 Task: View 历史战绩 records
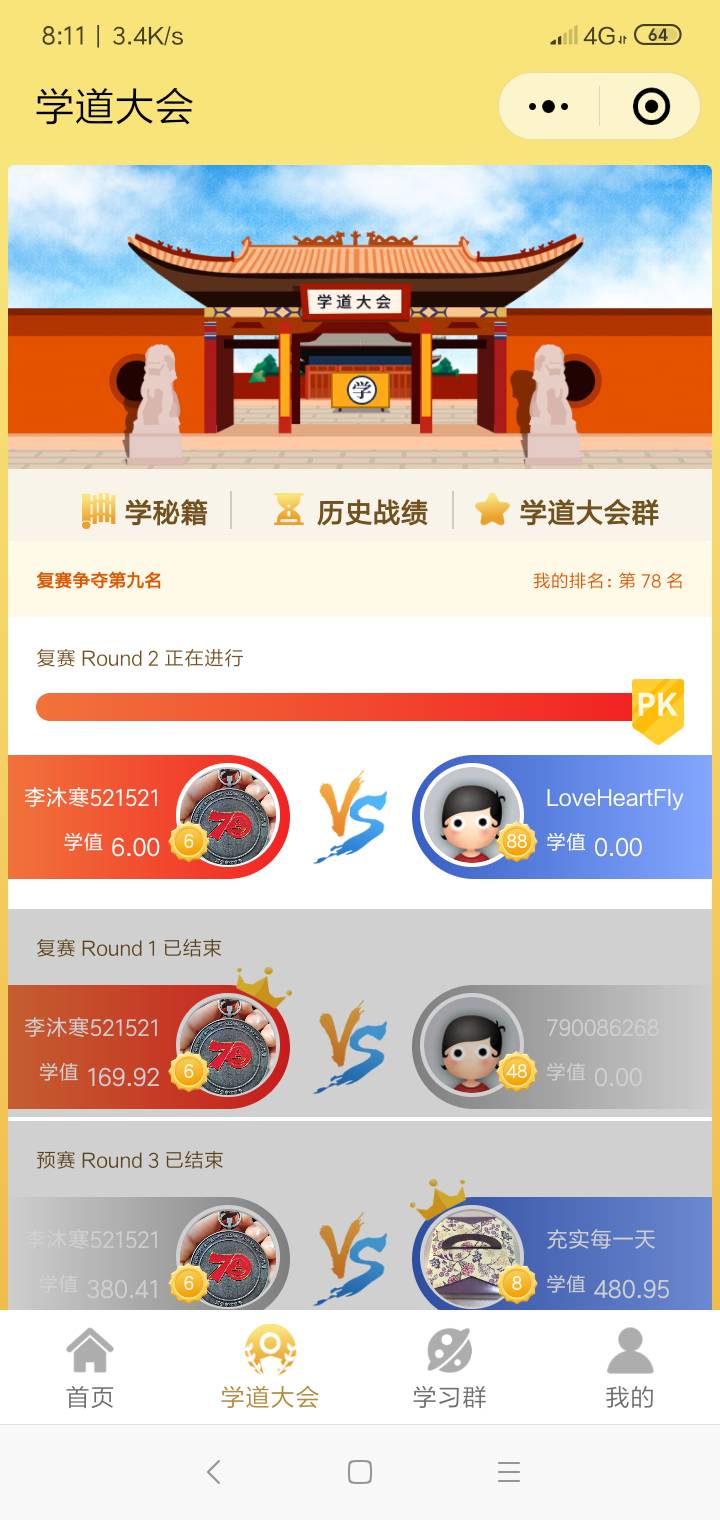point(351,512)
